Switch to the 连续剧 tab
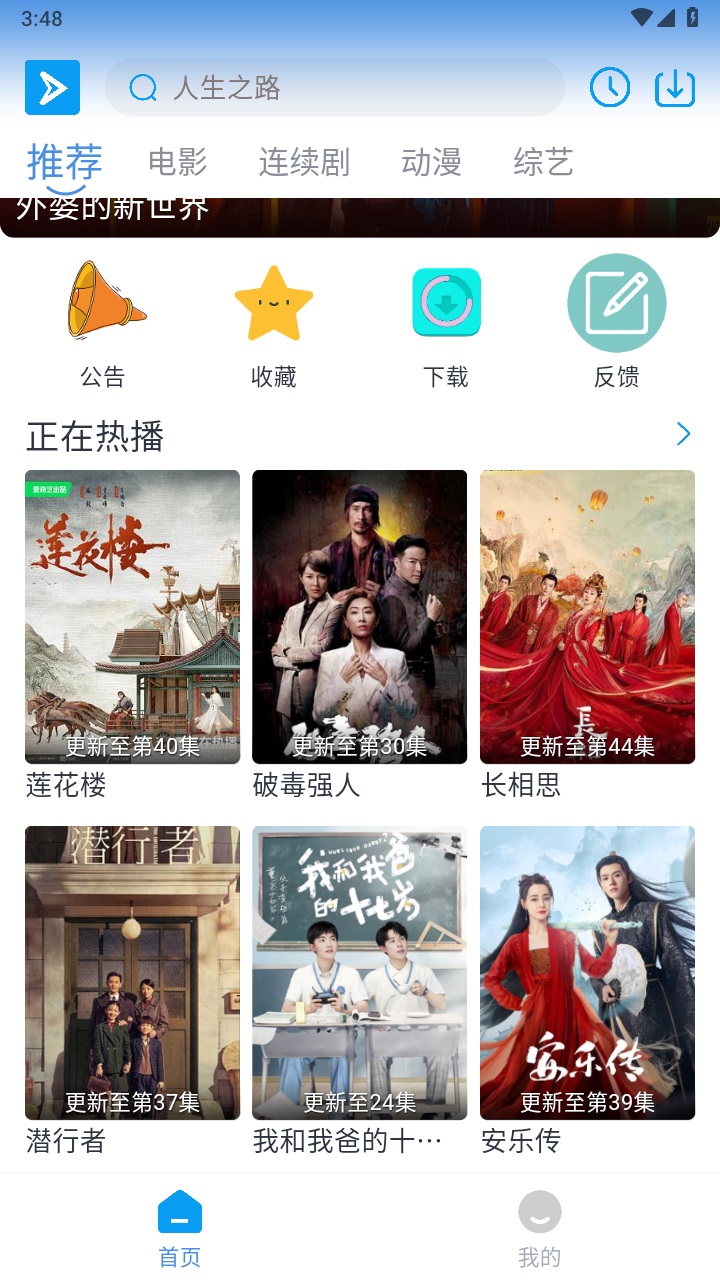This screenshot has height=1280, width=720. [x=304, y=162]
